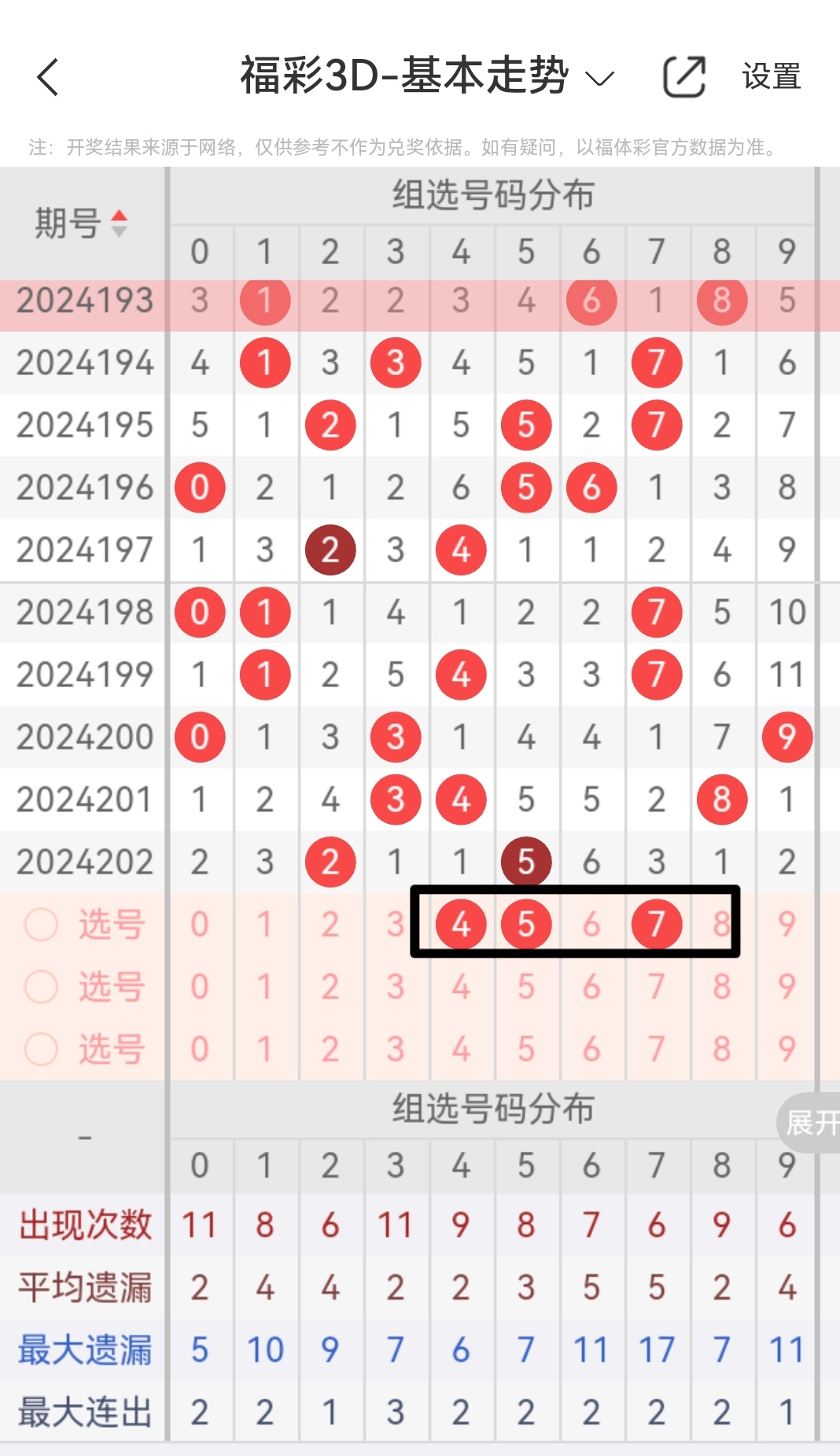Click the red circled 9 in row 2024200
This screenshot has width=840, height=1456.
point(786,737)
